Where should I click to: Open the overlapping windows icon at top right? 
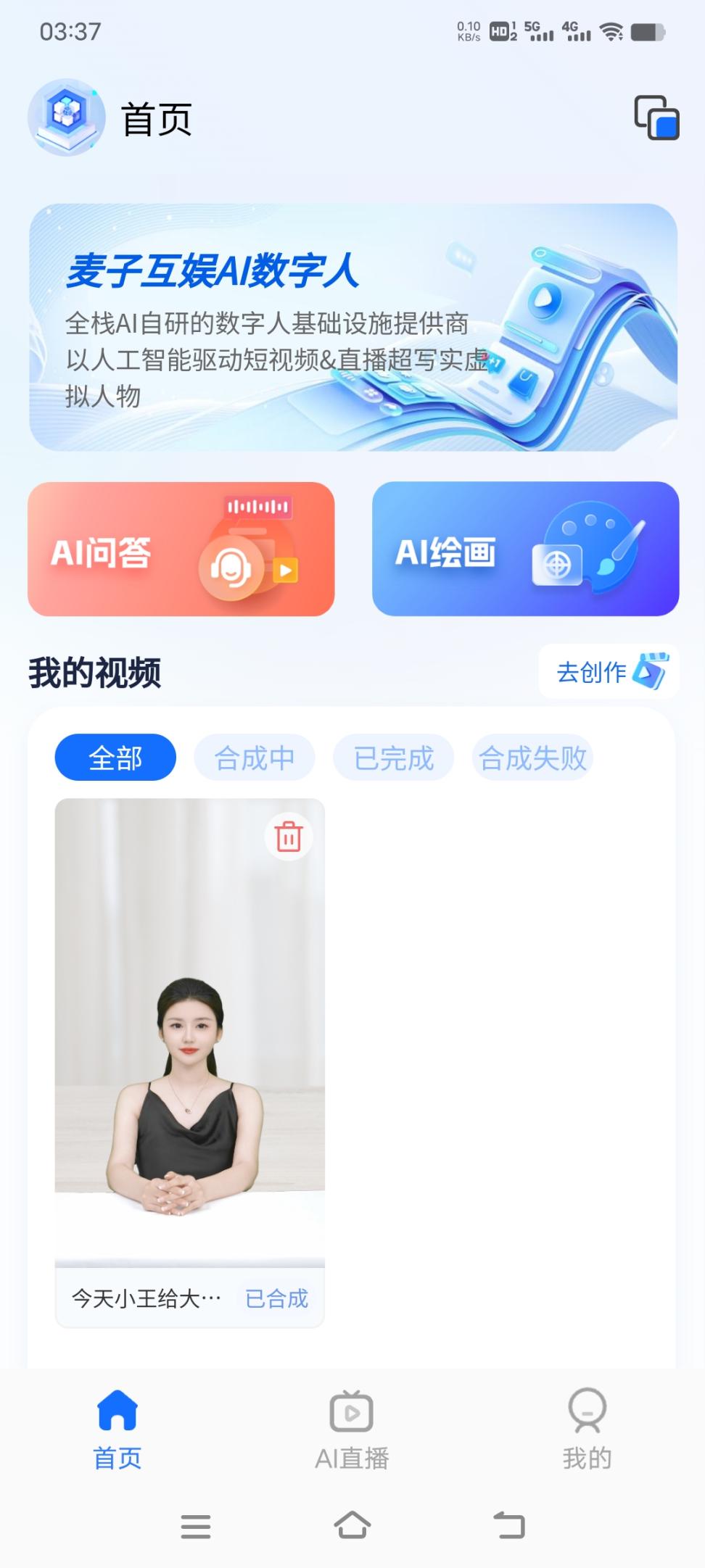(656, 117)
